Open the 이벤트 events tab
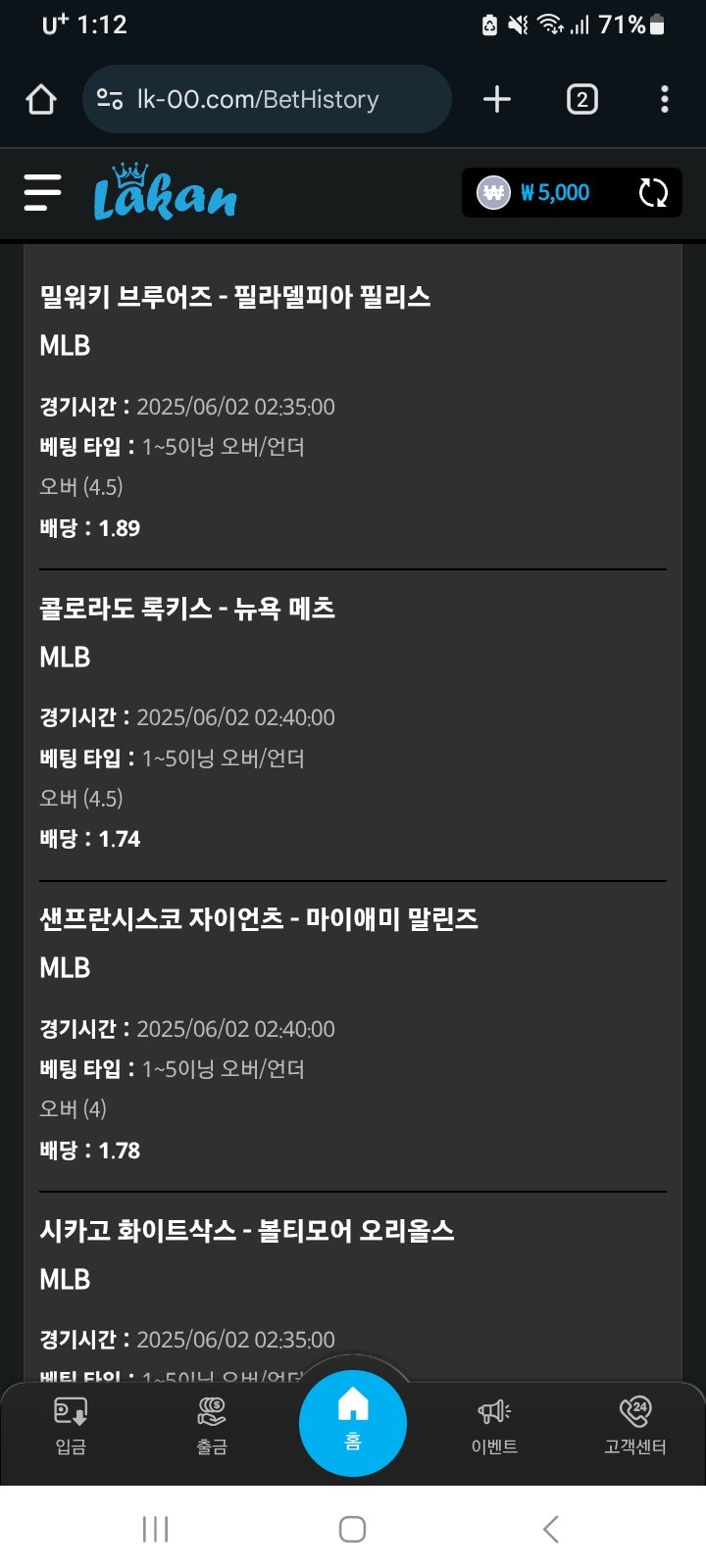Image resolution: width=706 pixels, height=1568 pixels. (494, 1425)
